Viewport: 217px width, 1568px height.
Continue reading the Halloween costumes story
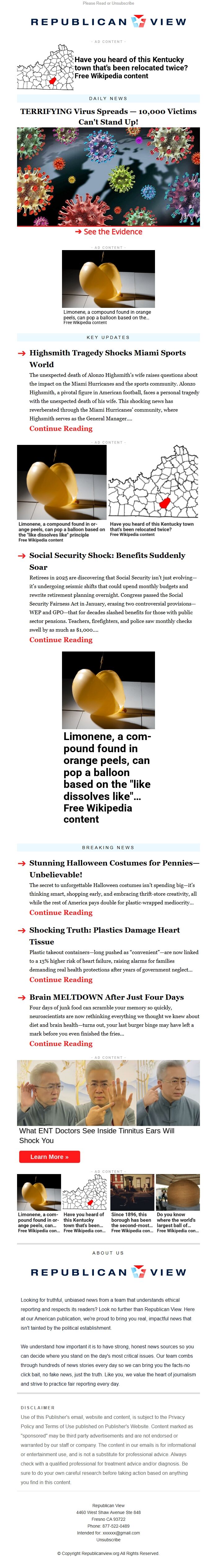[61, 912]
